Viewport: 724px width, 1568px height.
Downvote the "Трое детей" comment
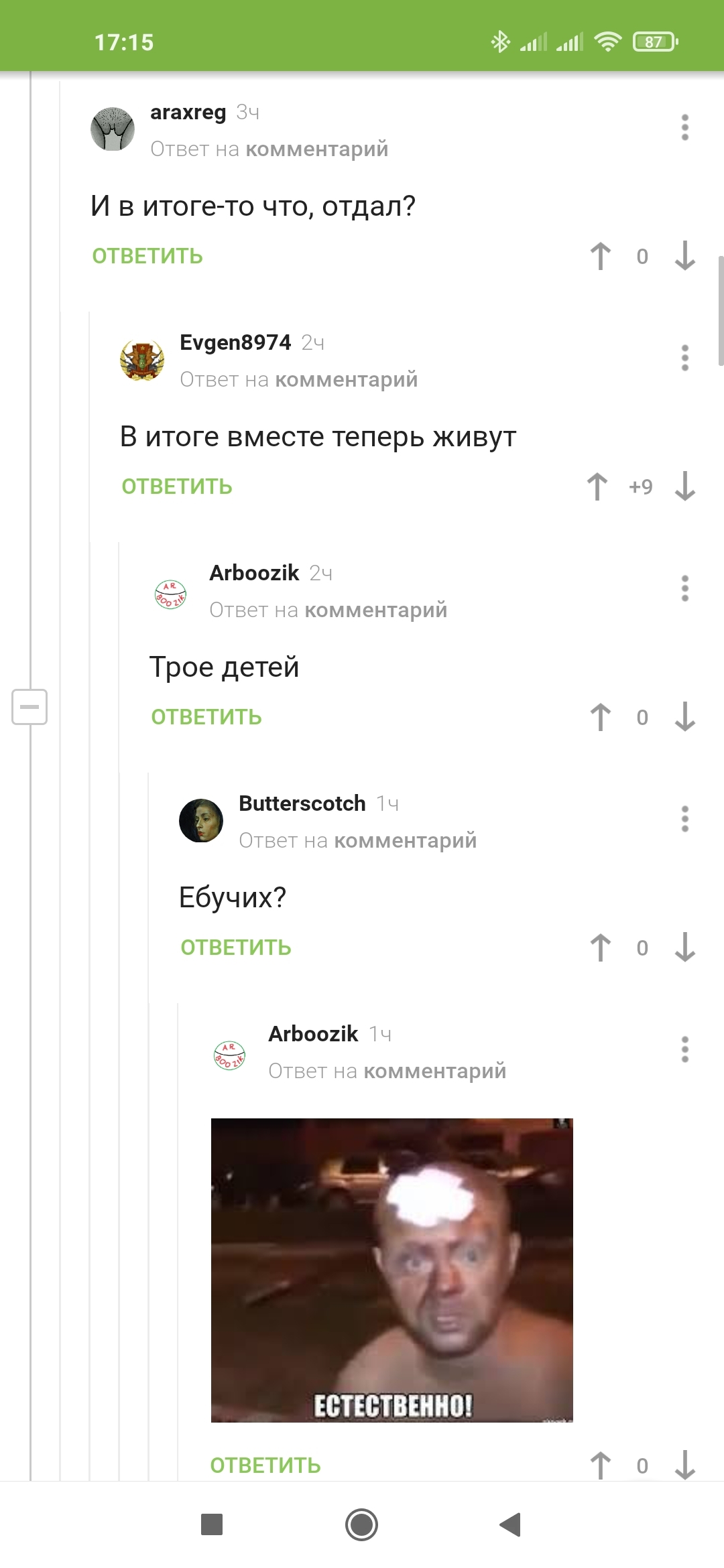click(684, 717)
